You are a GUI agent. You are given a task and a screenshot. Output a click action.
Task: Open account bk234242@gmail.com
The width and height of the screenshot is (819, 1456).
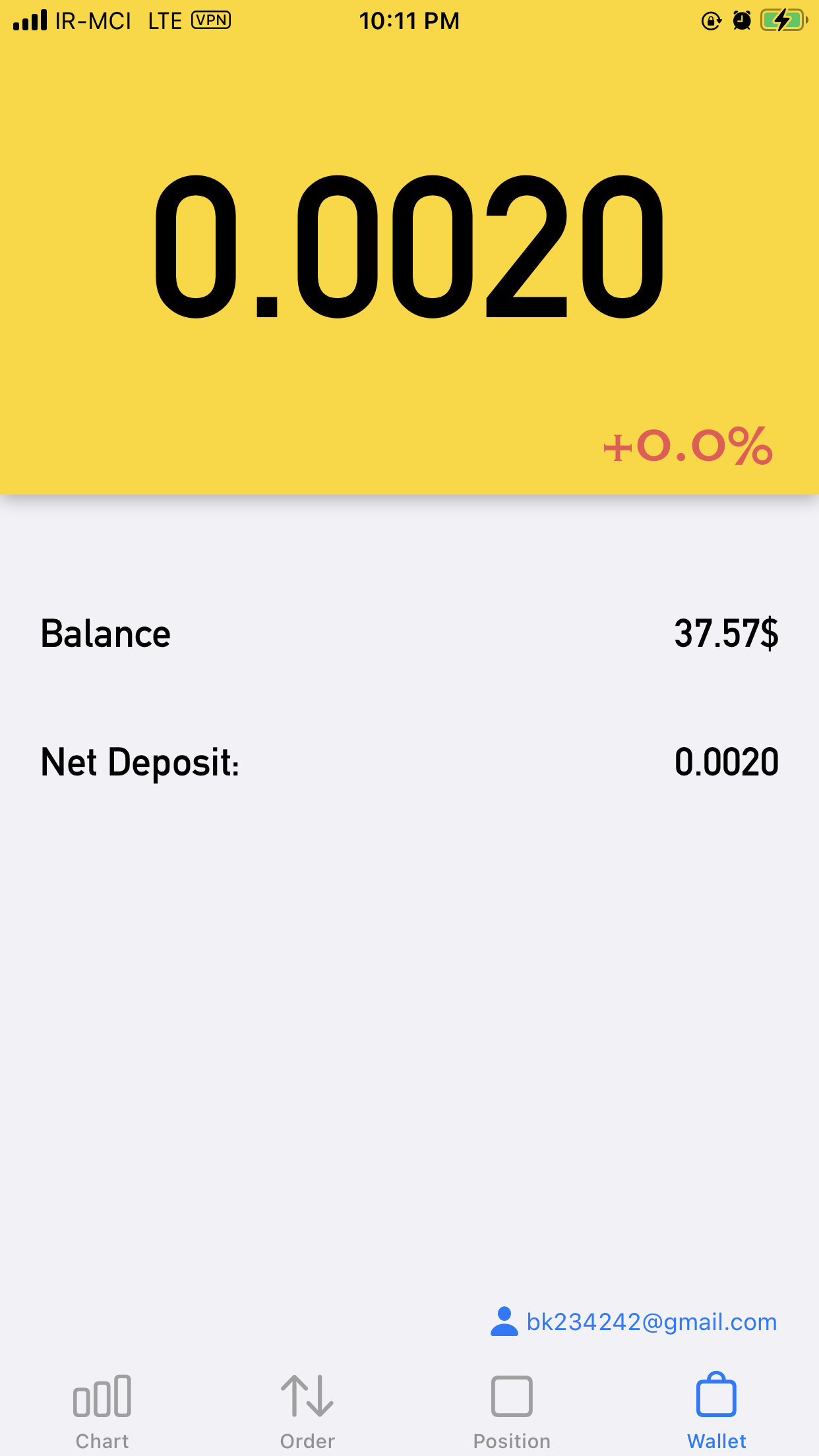[x=634, y=1322]
